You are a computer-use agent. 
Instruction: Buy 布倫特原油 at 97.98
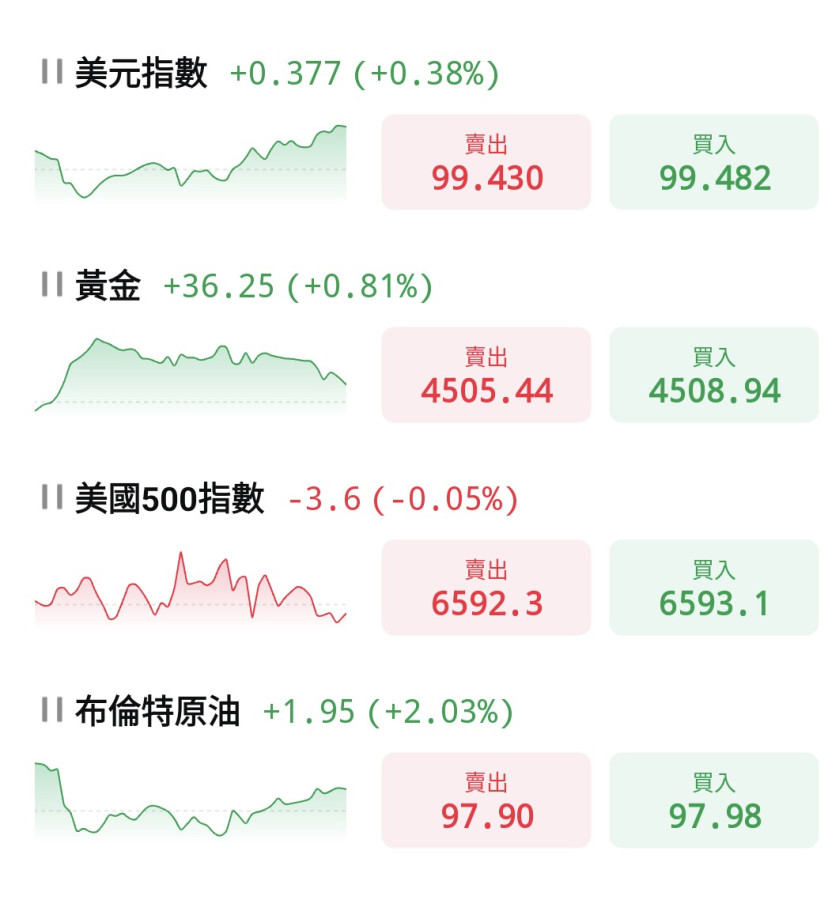[x=714, y=801]
